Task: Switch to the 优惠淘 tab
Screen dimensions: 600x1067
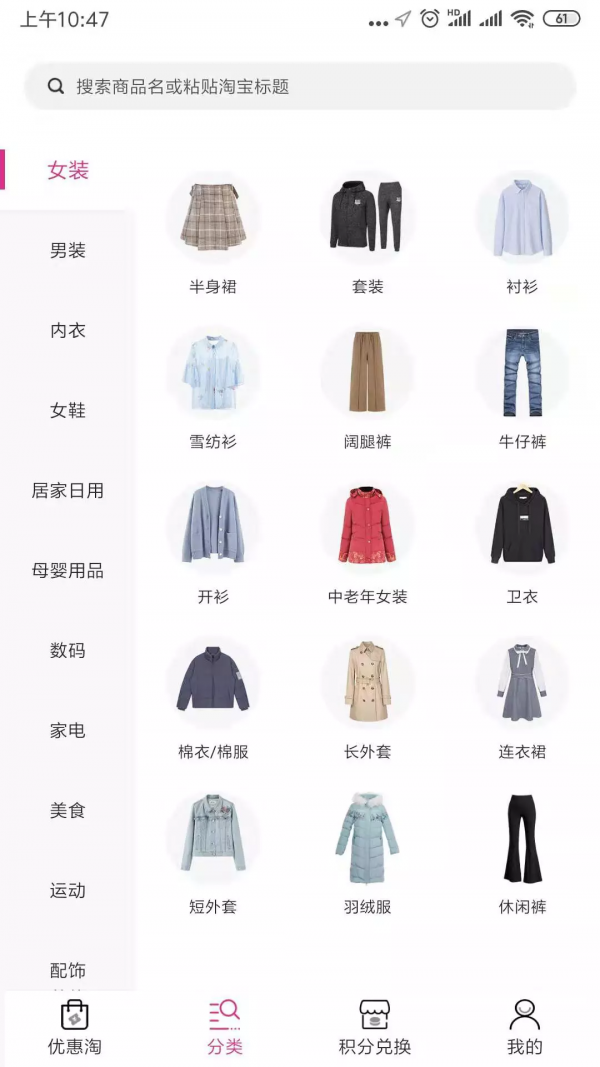Action: 75,1028
